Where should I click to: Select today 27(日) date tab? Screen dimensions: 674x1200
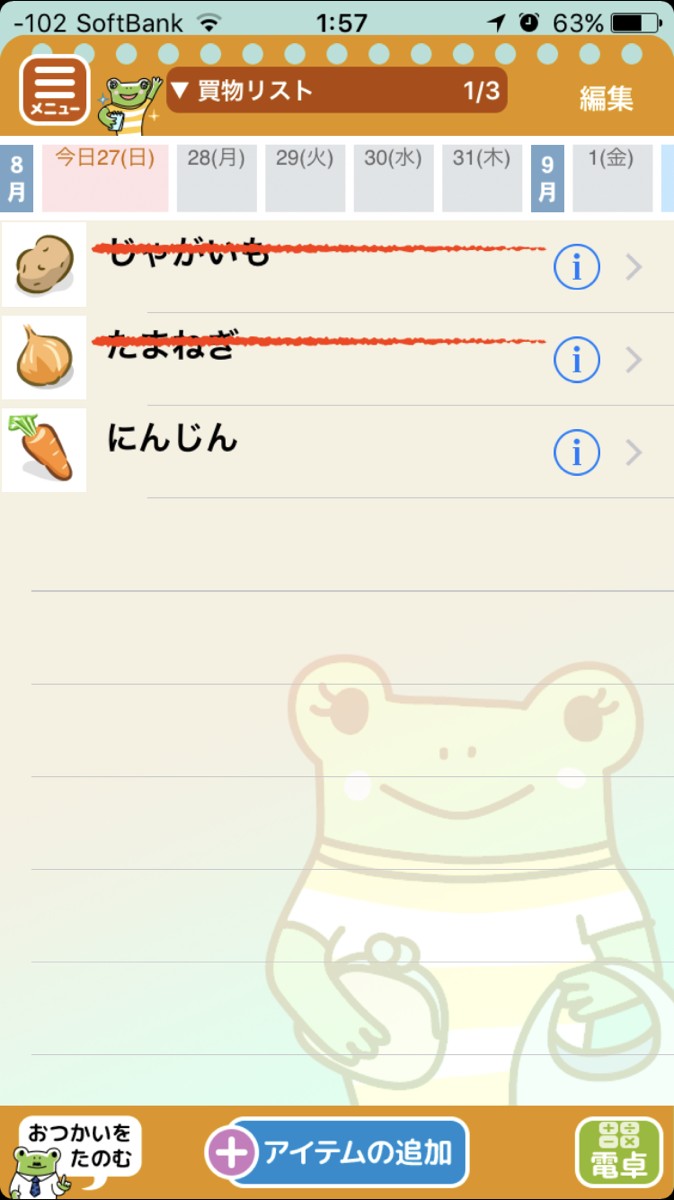point(105,177)
